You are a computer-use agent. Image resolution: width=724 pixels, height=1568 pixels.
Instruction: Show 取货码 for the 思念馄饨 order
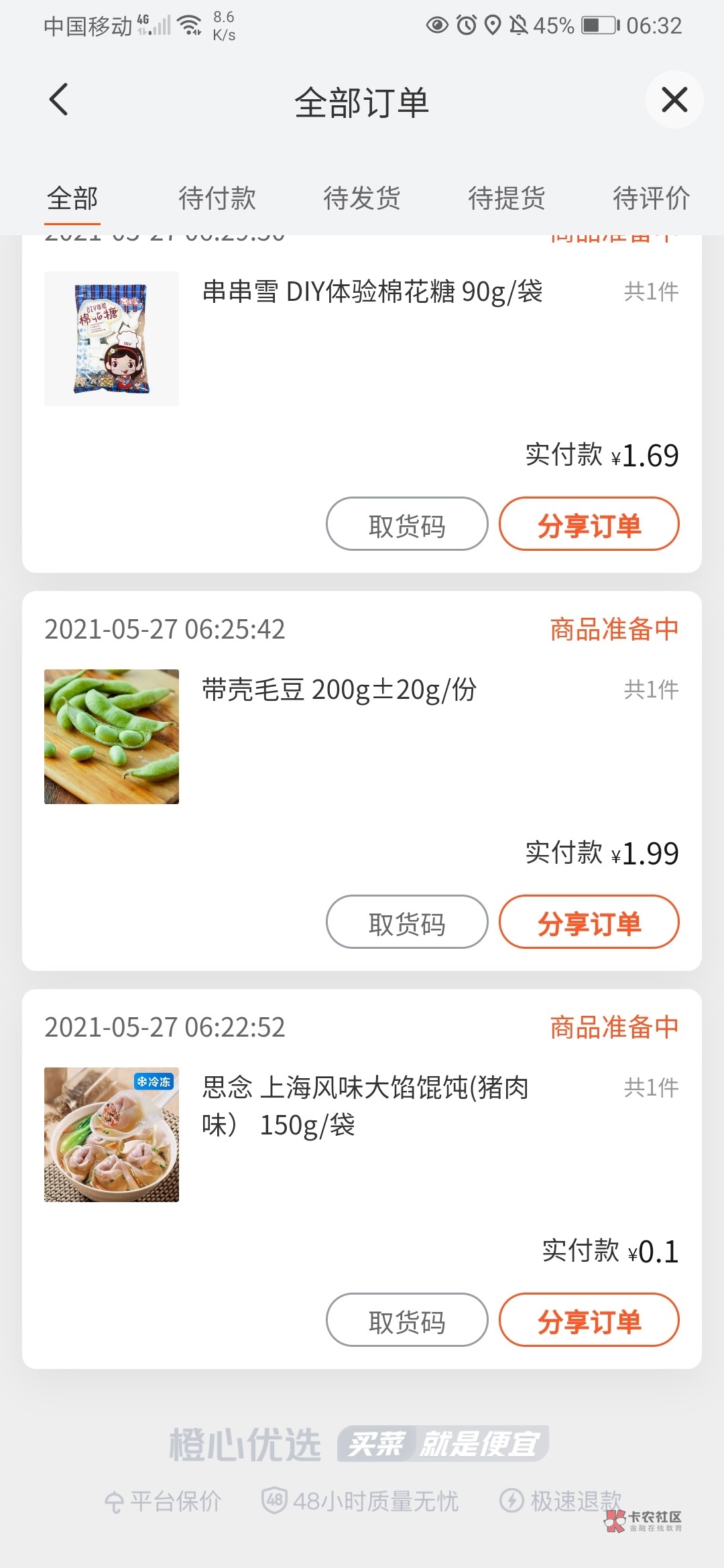click(x=407, y=1320)
